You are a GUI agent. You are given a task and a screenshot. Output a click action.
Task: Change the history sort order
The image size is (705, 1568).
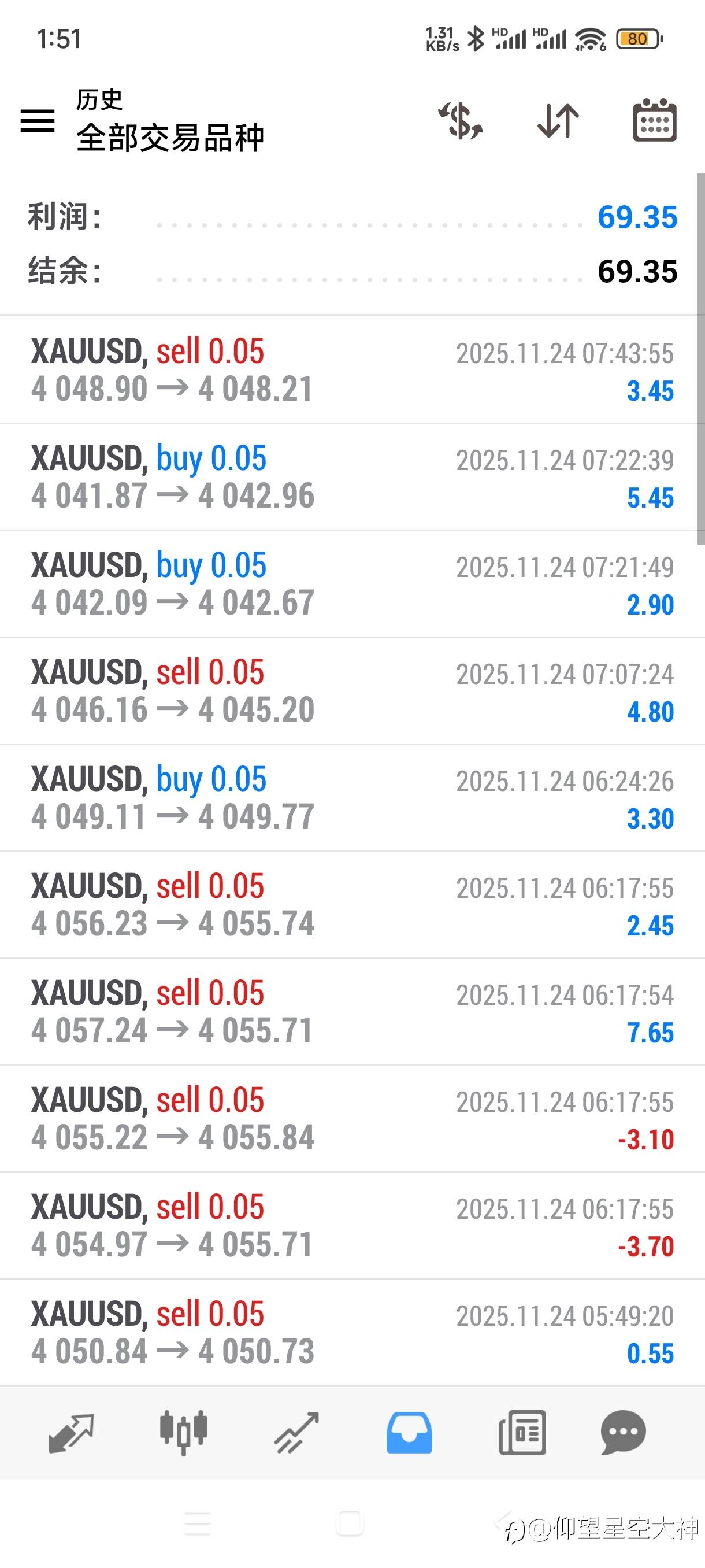coord(558,120)
